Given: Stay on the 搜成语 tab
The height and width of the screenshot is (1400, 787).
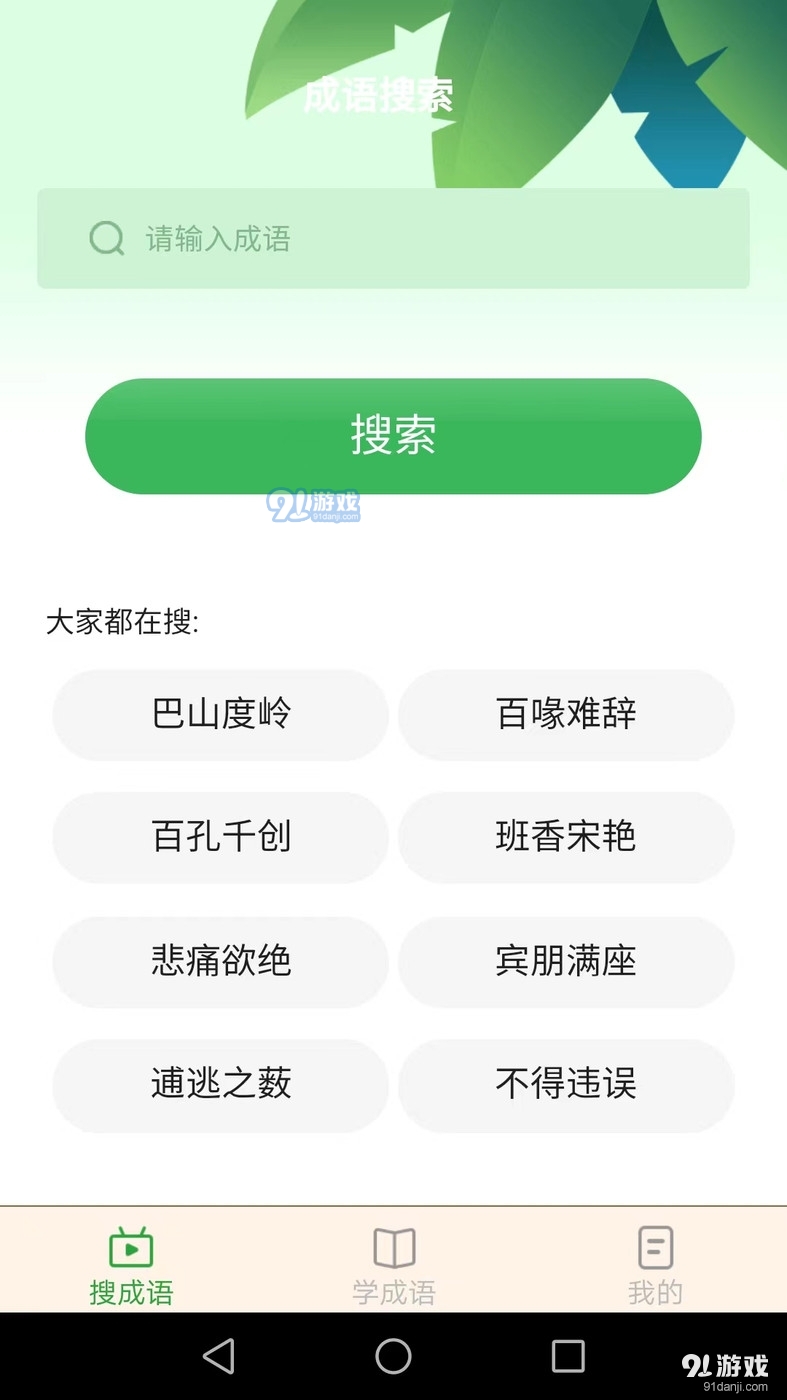Looking at the screenshot, I should tap(130, 1262).
